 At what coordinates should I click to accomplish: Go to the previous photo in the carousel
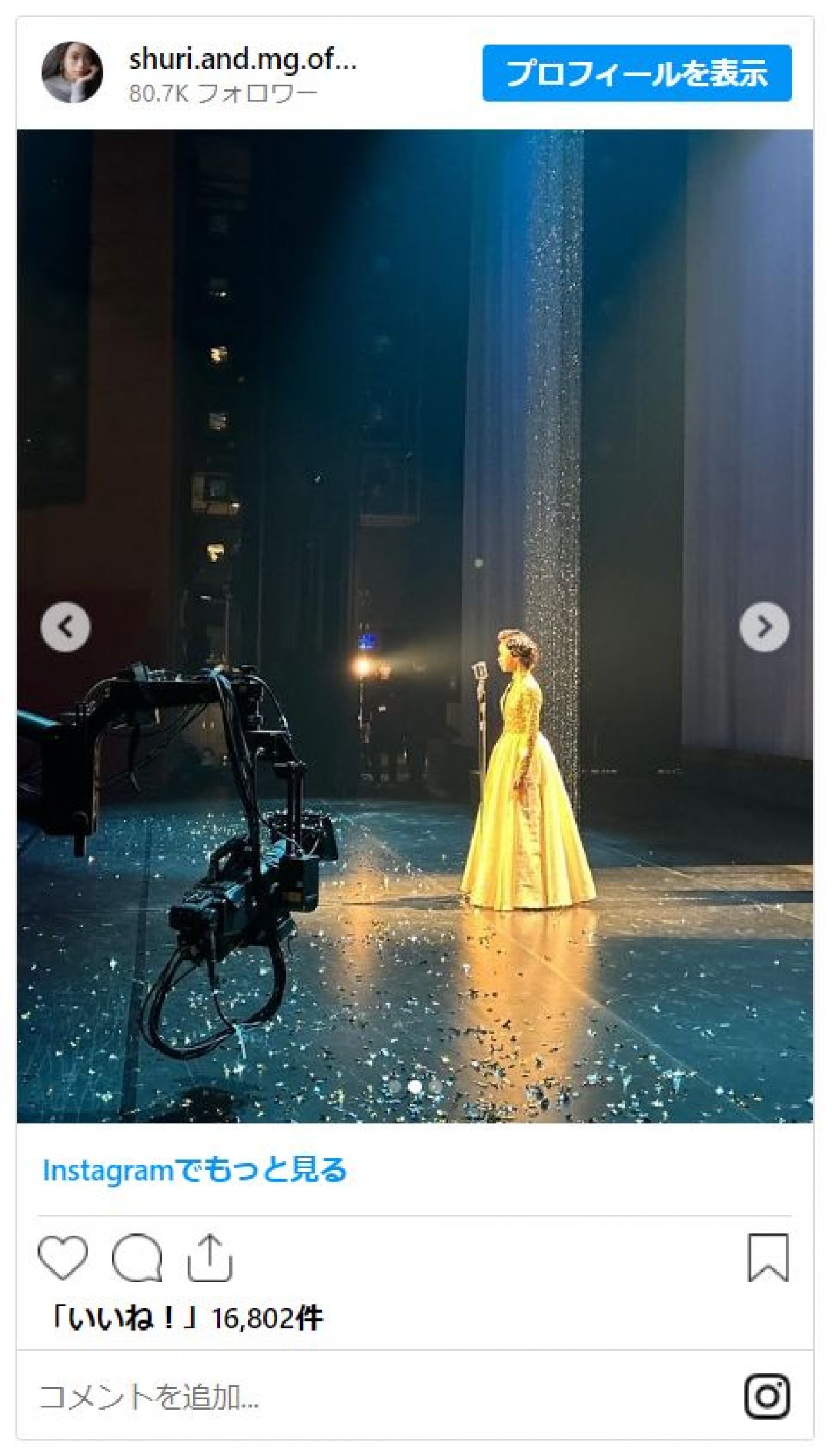click(x=65, y=627)
